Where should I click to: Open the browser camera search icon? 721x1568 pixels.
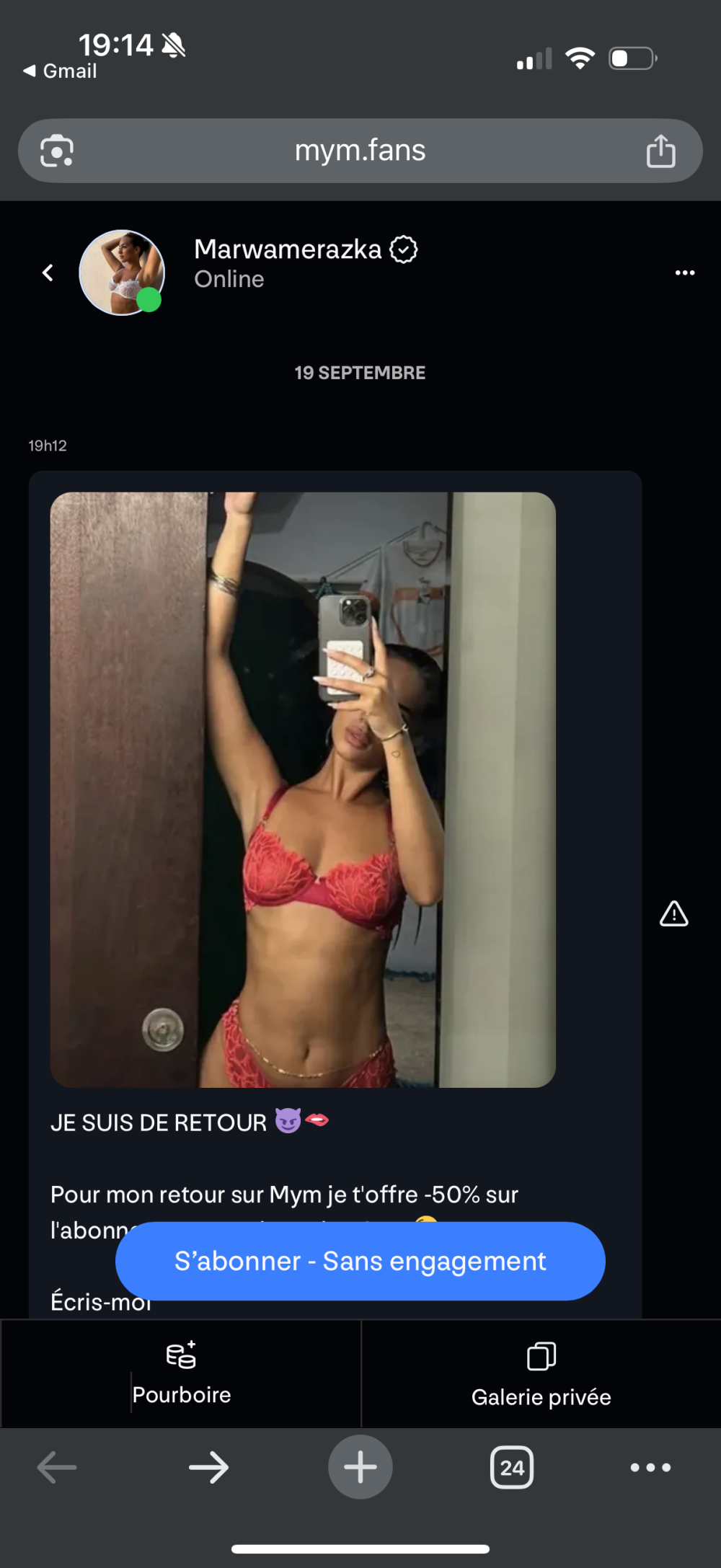(x=57, y=151)
